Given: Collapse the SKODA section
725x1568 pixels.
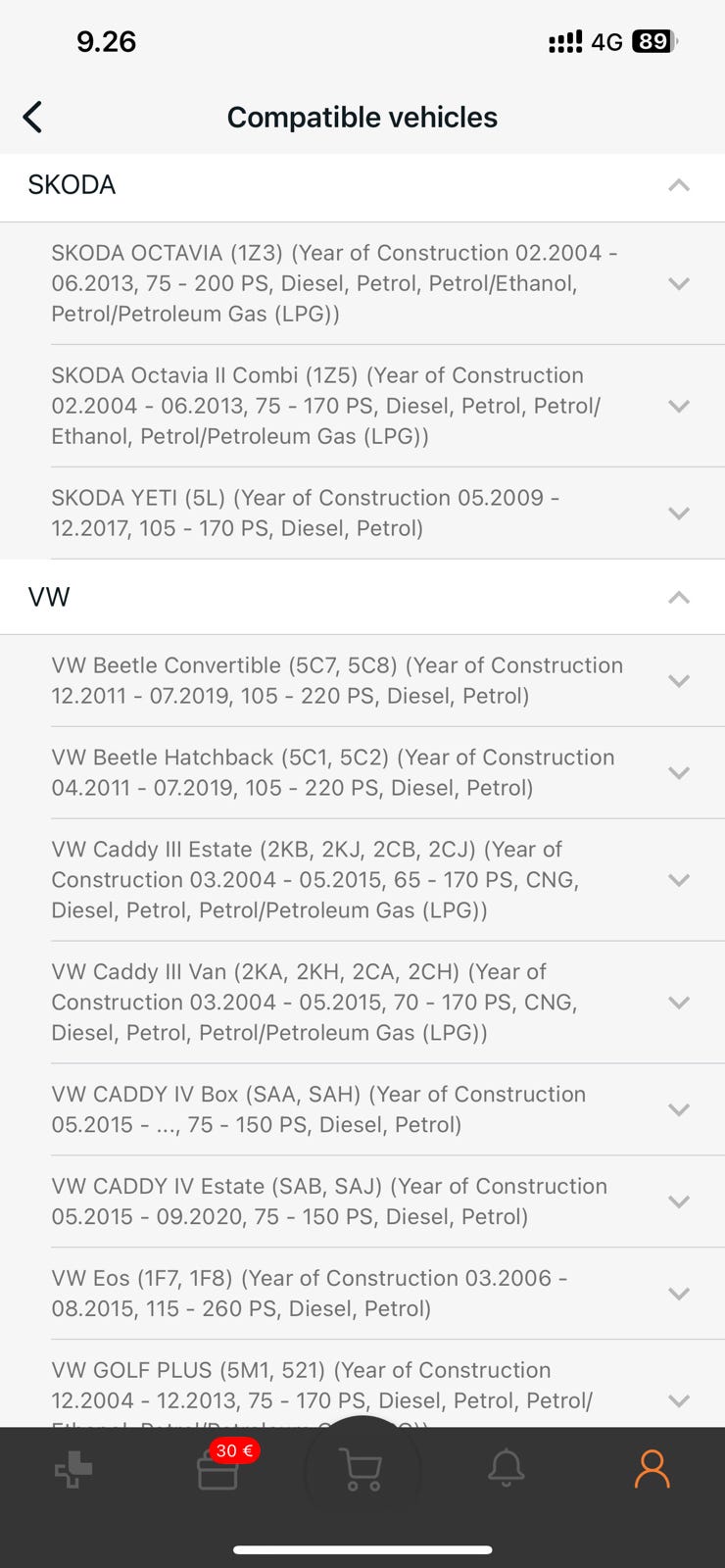Looking at the screenshot, I should tap(678, 185).
